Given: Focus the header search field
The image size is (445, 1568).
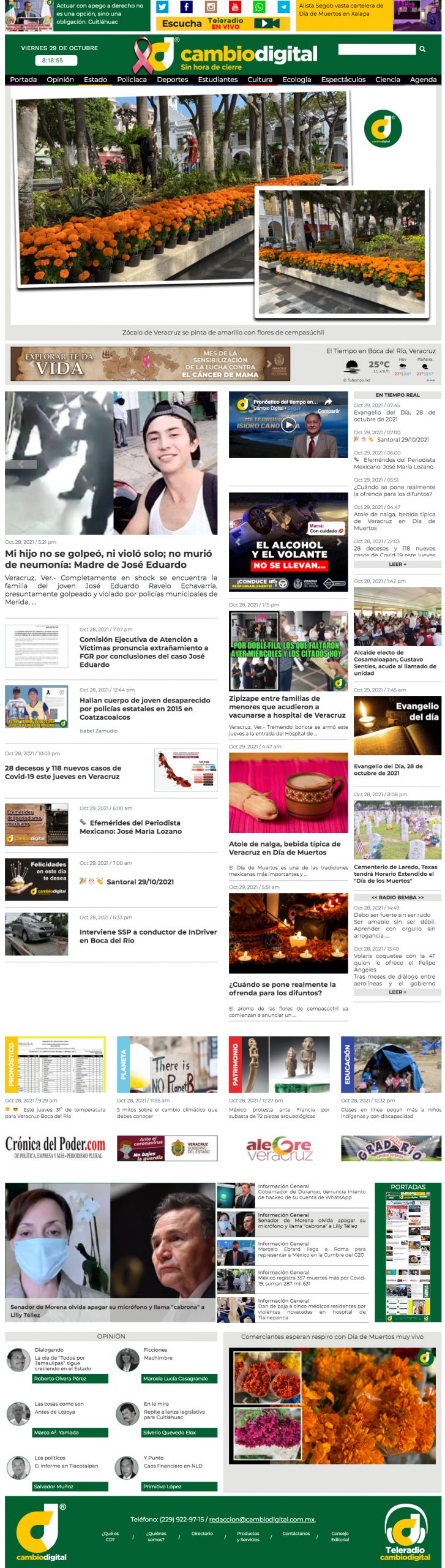Looking at the screenshot, I should click(x=376, y=49).
